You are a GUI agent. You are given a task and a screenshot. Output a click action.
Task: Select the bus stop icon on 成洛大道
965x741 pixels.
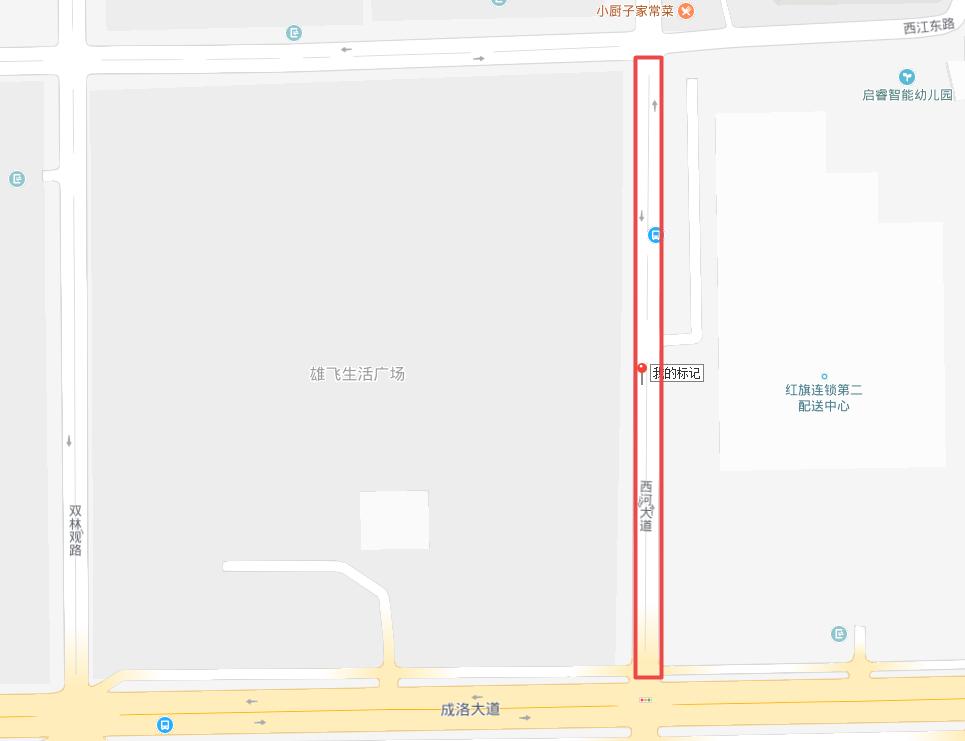(165, 725)
